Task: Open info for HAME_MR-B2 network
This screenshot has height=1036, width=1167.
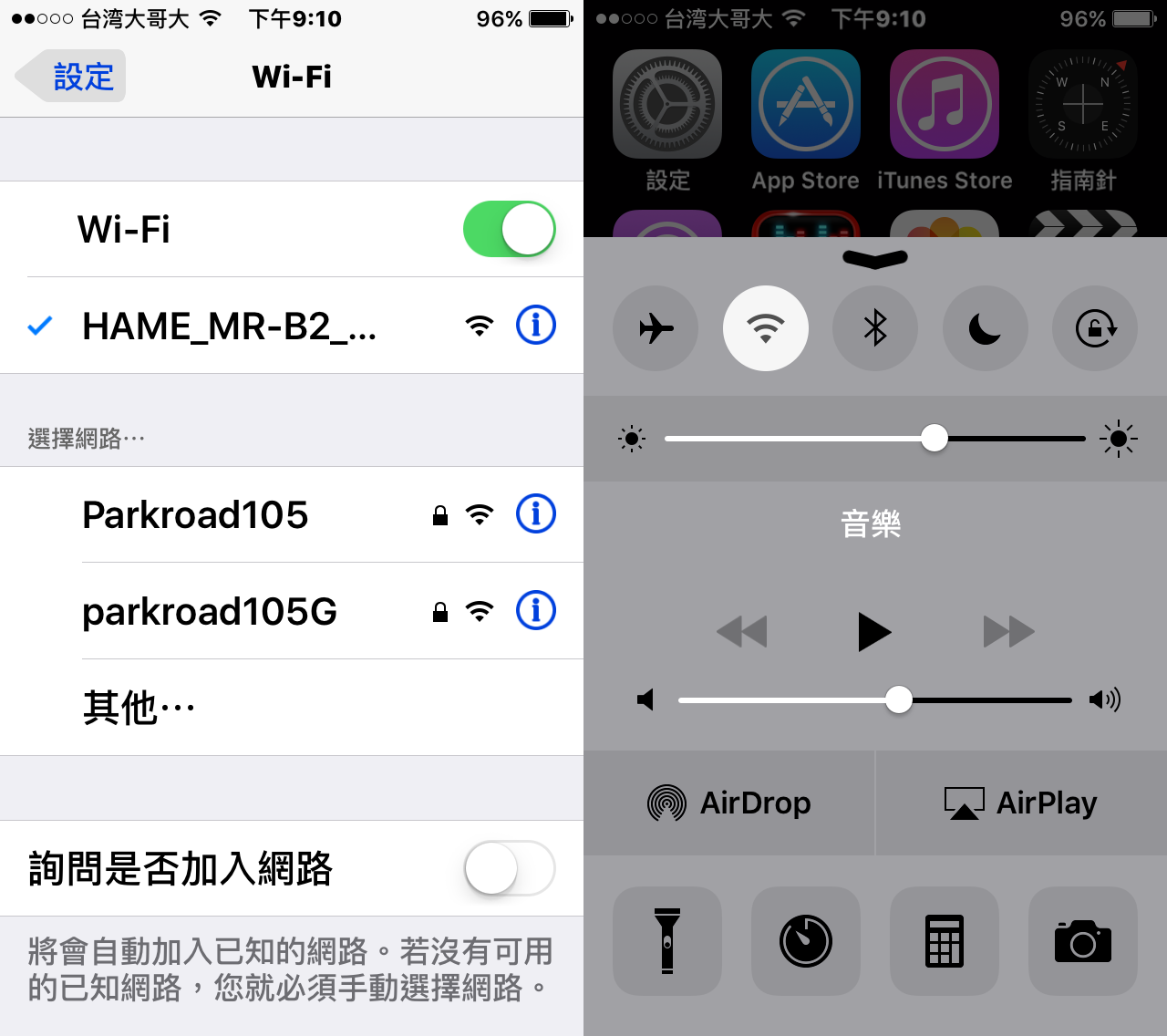Action: pyautogui.click(x=535, y=326)
